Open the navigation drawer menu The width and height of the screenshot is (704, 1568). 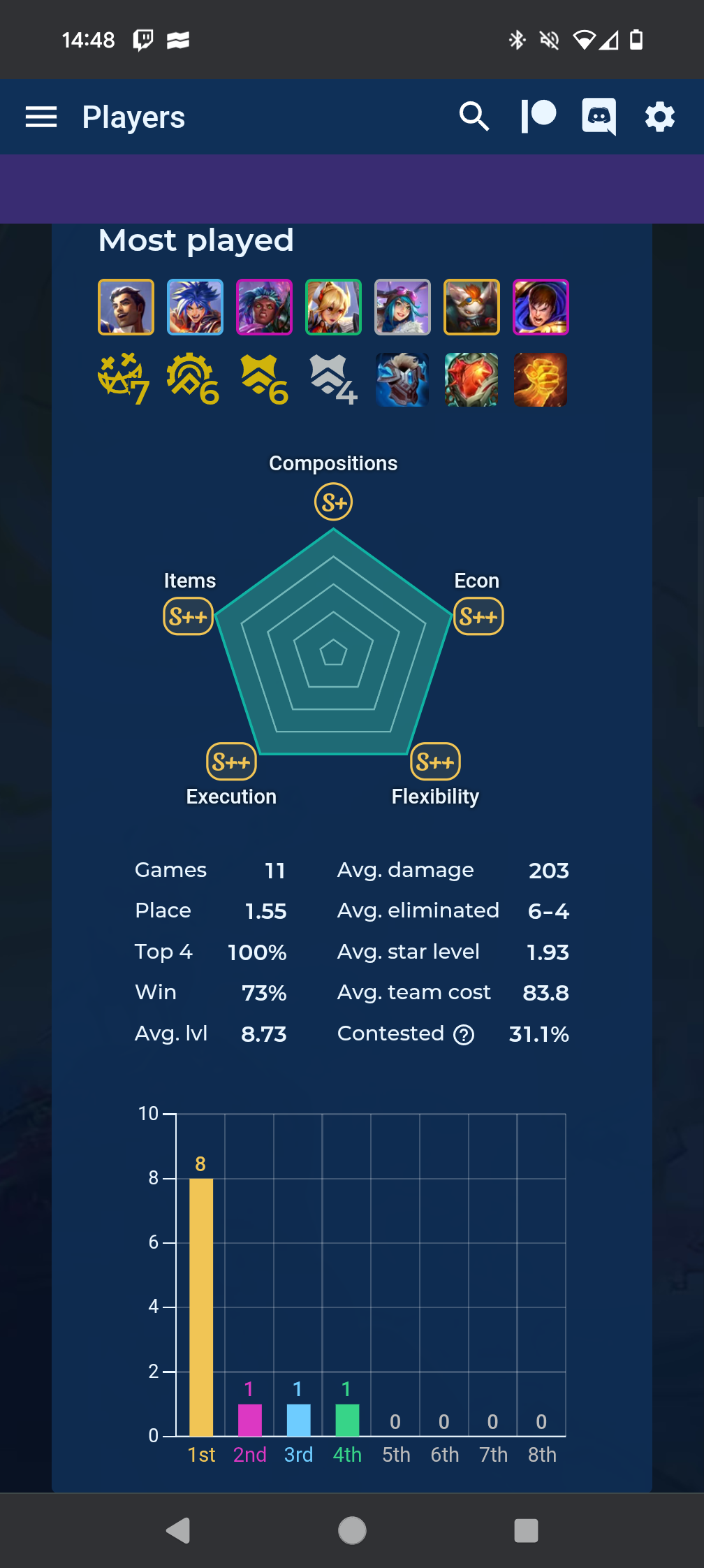(x=41, y=117)
